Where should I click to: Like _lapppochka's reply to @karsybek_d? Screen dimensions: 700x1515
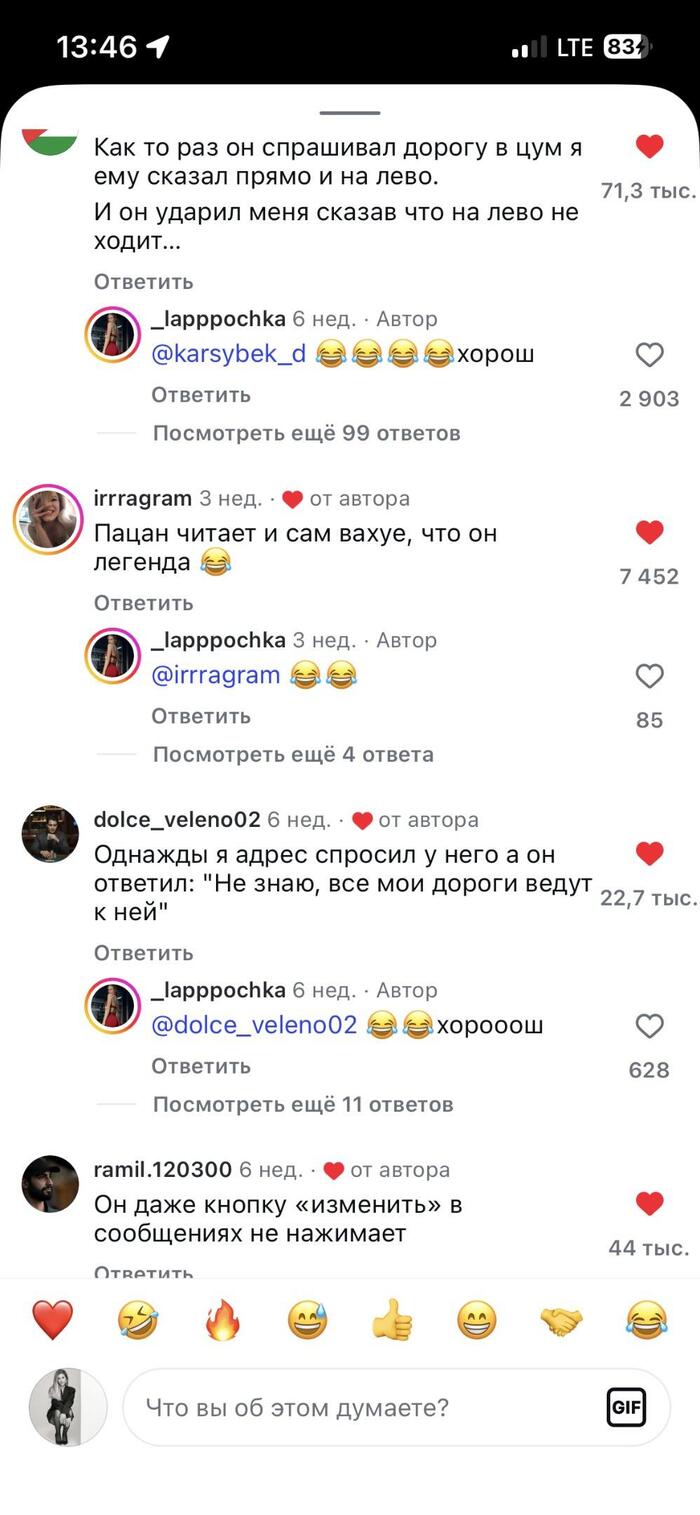point(650,355)
